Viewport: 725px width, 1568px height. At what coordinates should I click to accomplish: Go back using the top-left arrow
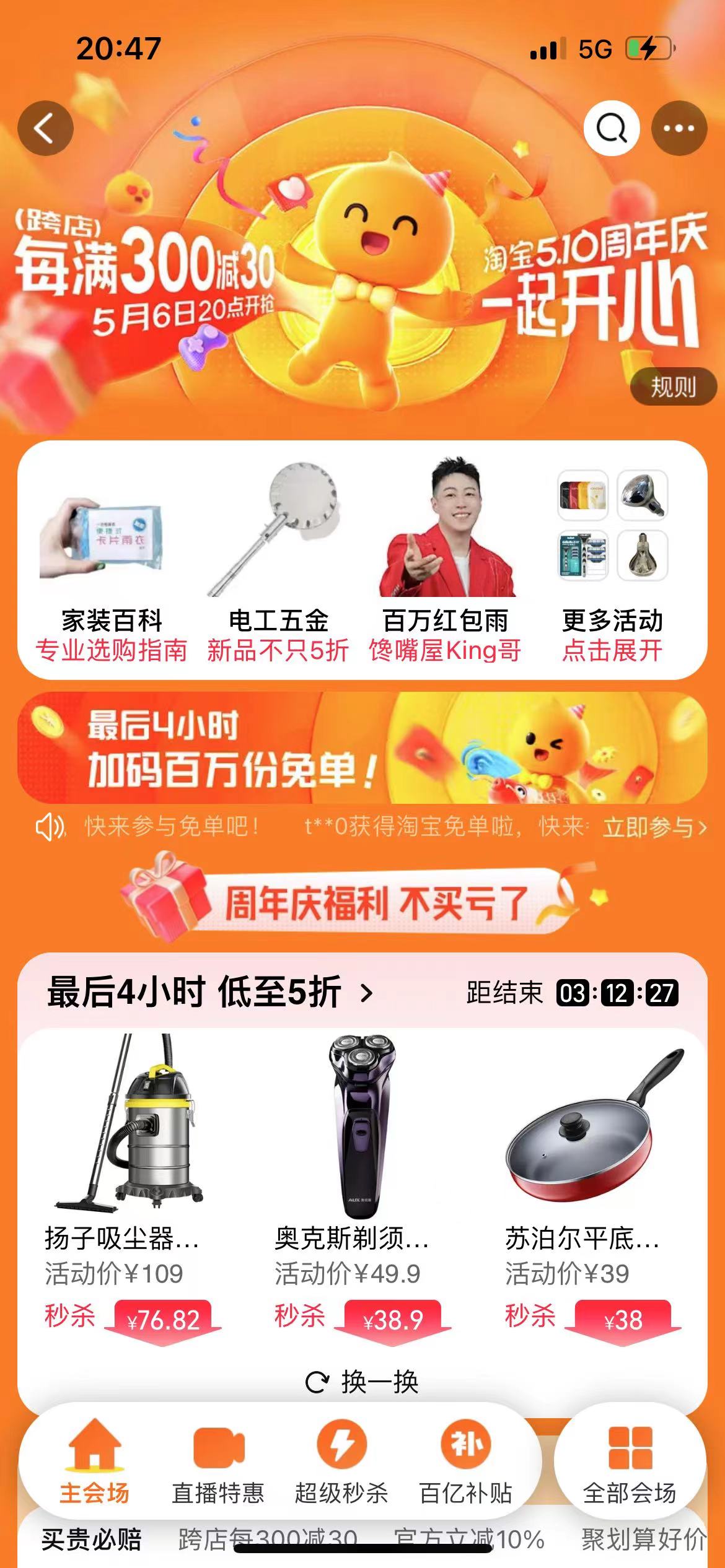click(45, 128)
